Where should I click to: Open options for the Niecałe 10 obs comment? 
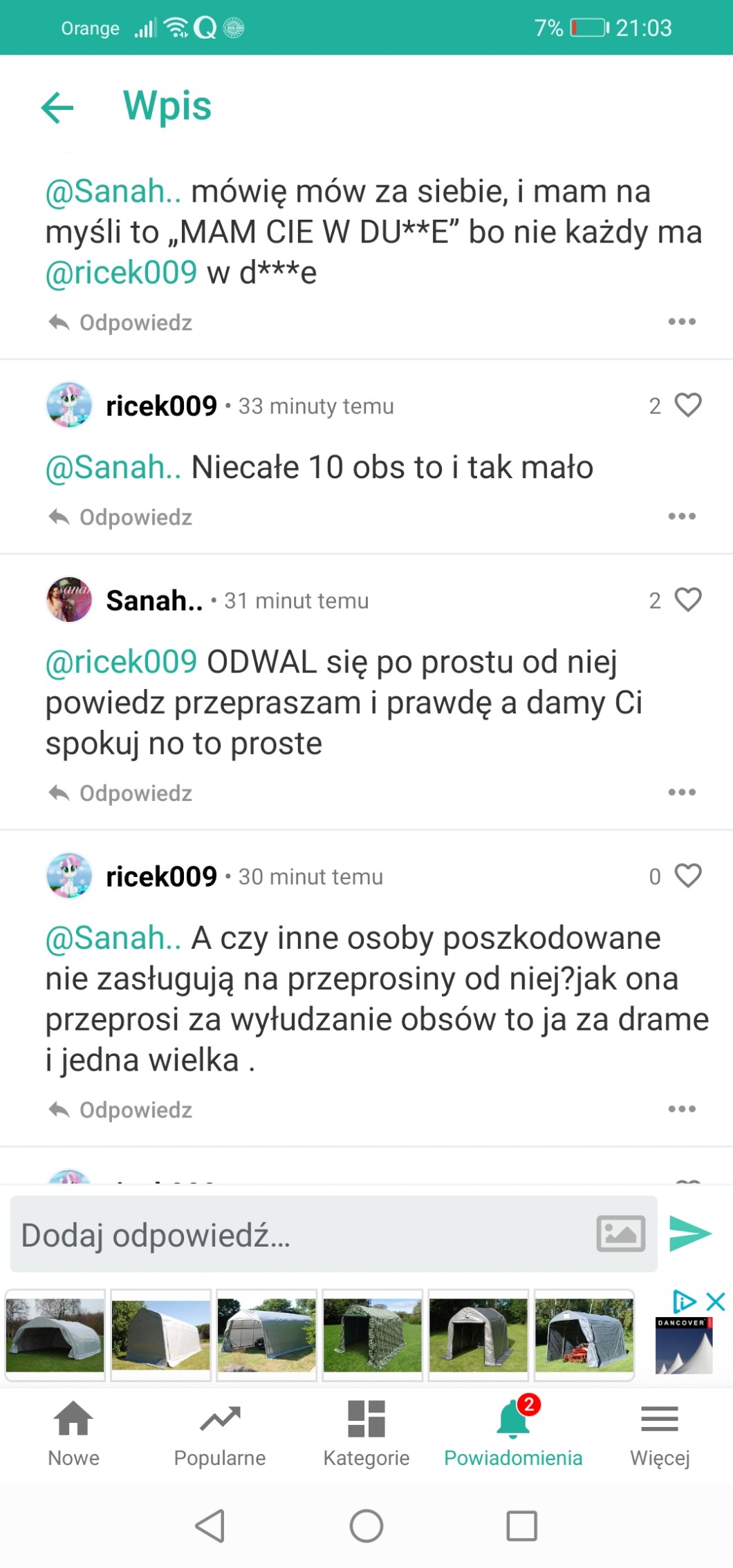[681, 517]
